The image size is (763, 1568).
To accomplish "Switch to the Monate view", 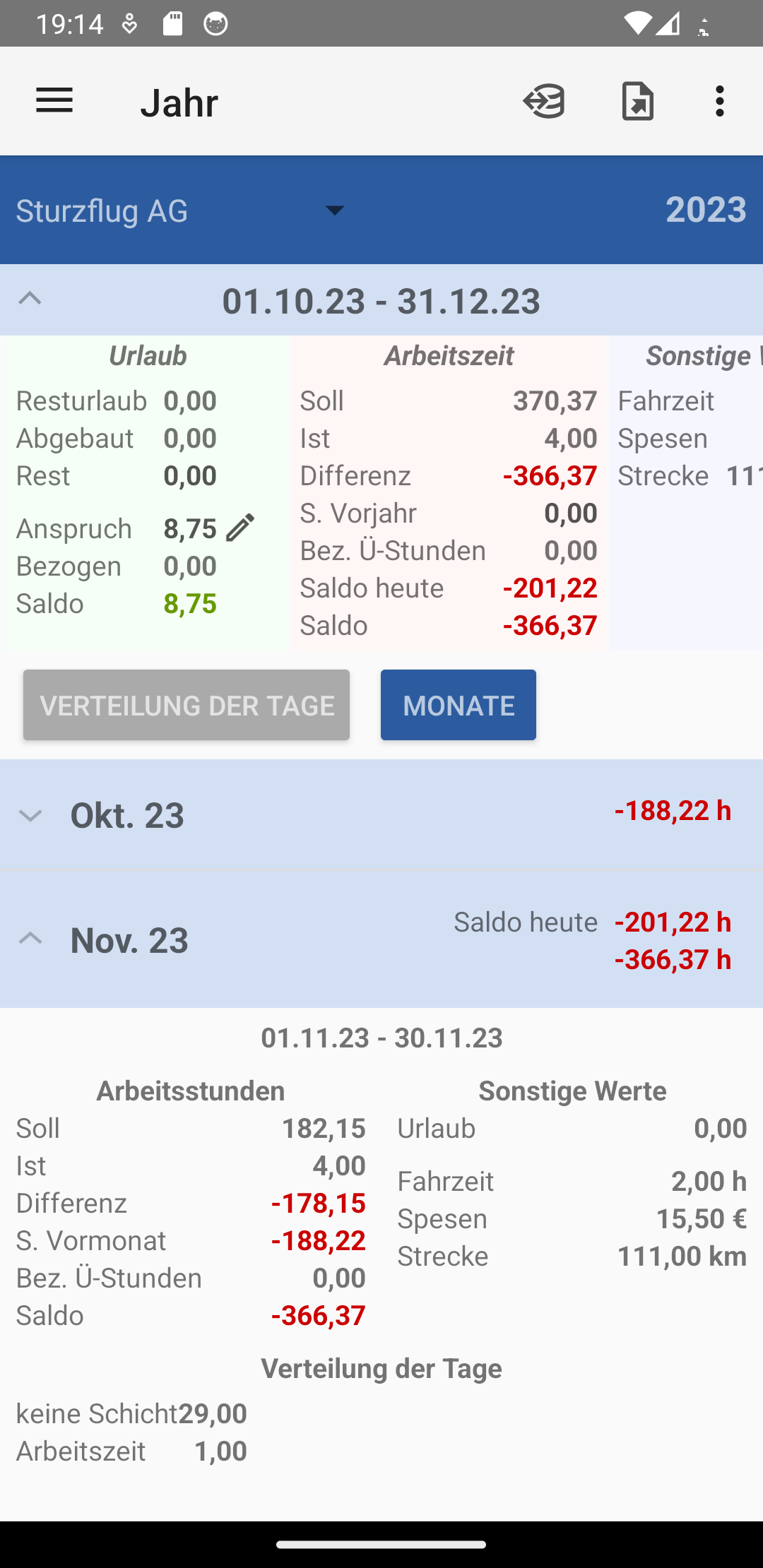I will click(x=458, y=705).
